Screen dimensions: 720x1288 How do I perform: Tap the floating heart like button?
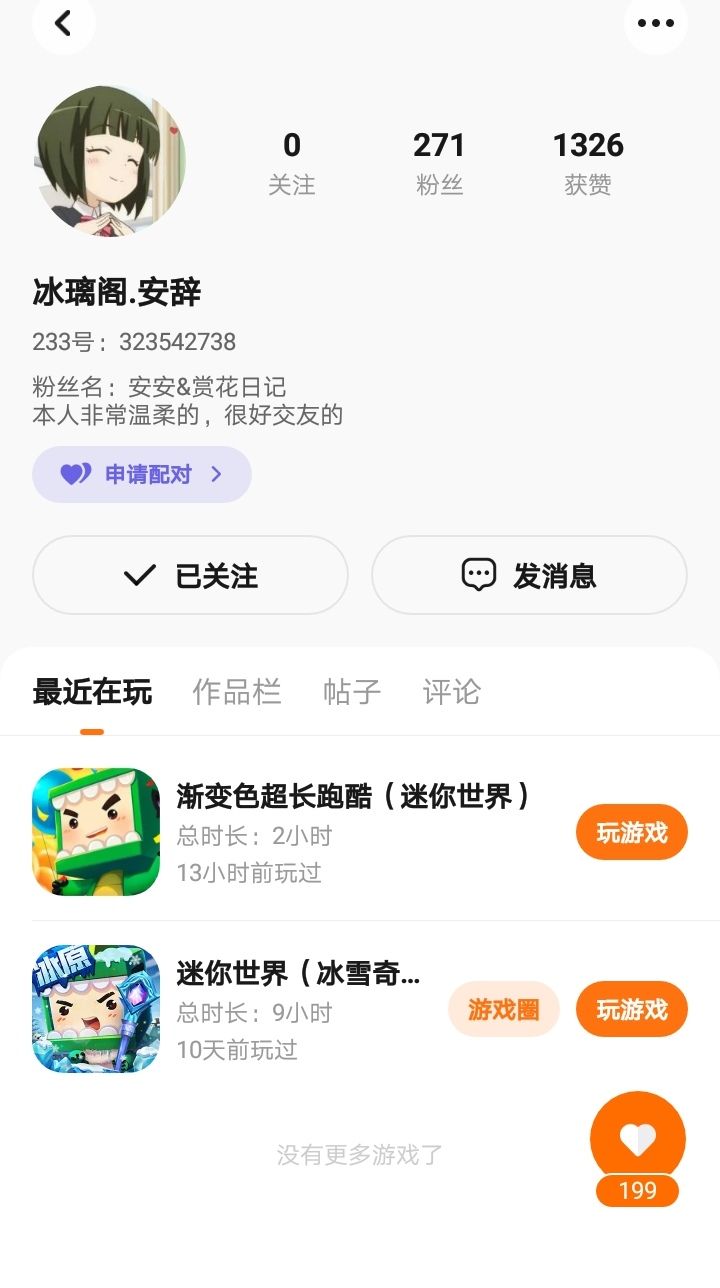click(x=637, y=1139)
